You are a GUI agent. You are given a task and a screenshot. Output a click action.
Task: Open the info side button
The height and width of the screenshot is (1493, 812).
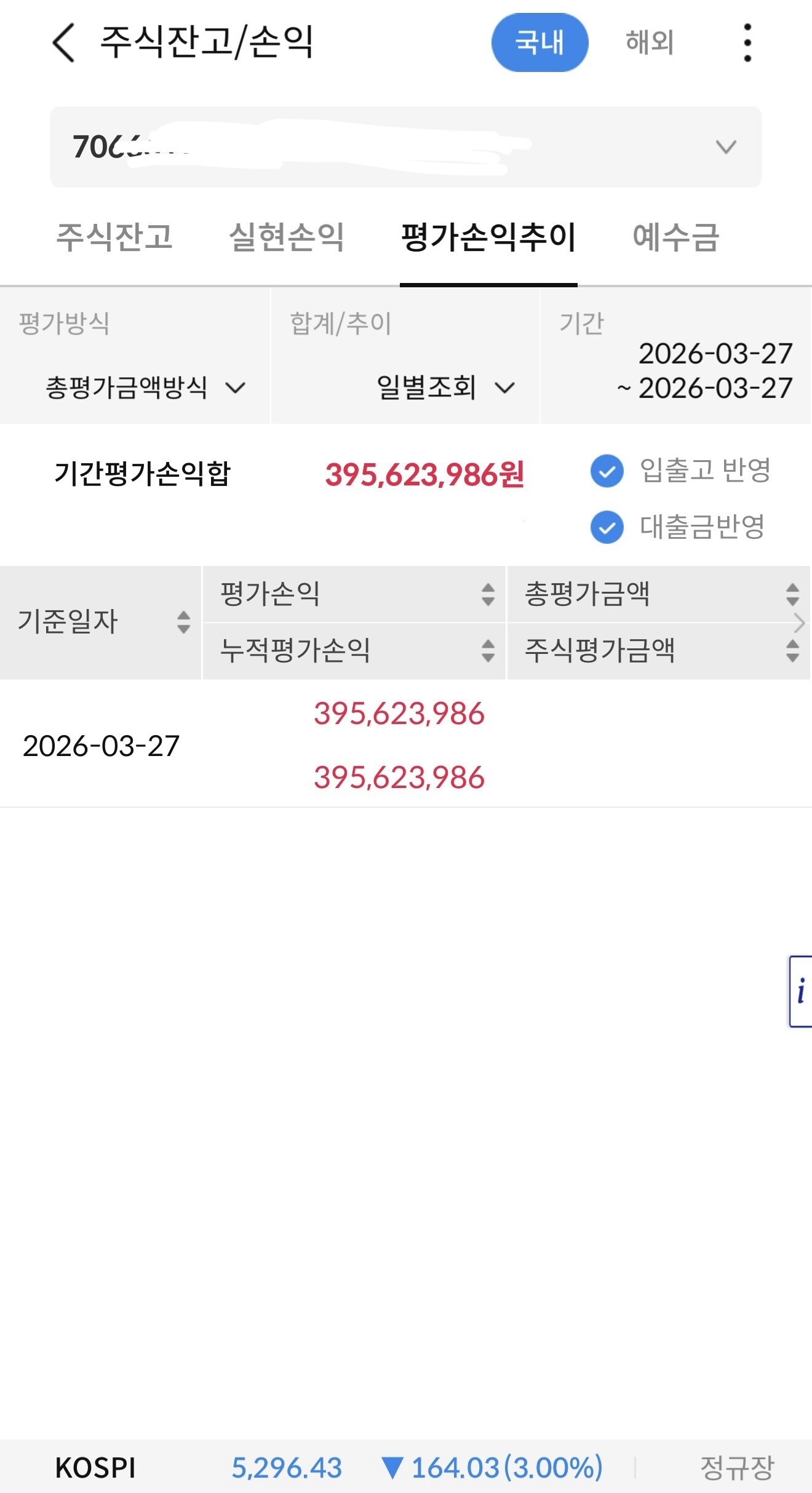click(x=800, y=991)
